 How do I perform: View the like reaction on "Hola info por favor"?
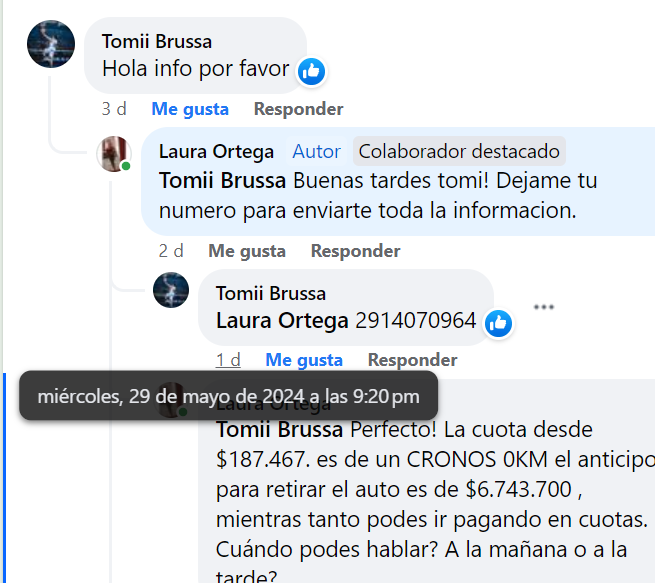click(x=311, y=71)
